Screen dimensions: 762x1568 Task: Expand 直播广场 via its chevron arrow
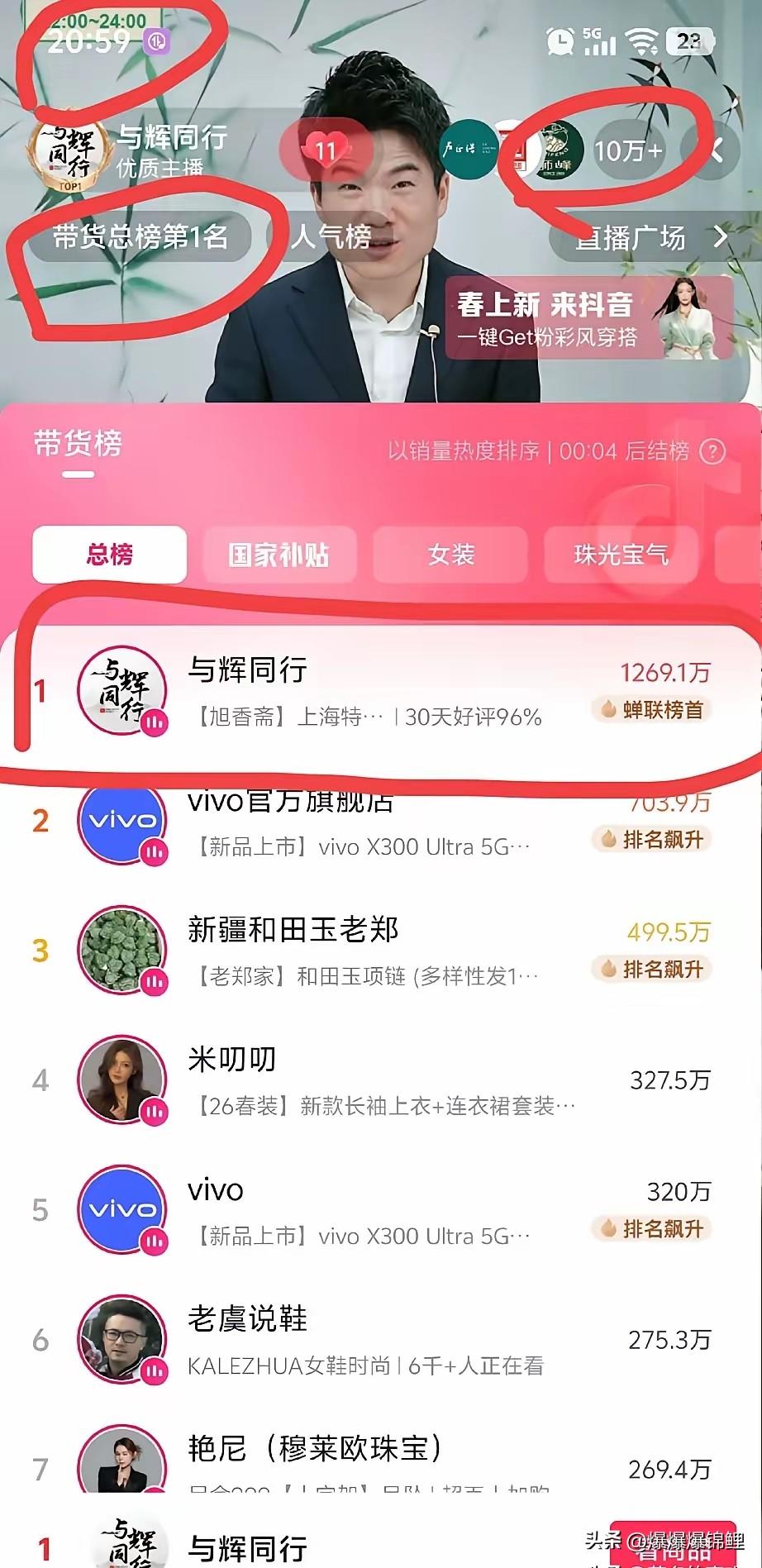click(x=719, y=239)
